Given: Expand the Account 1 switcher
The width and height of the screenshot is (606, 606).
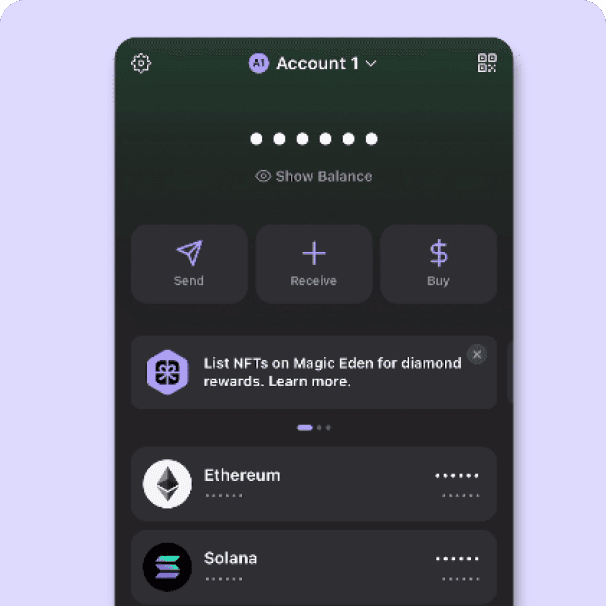Looking at the screenshot, I should click(313, 63).
